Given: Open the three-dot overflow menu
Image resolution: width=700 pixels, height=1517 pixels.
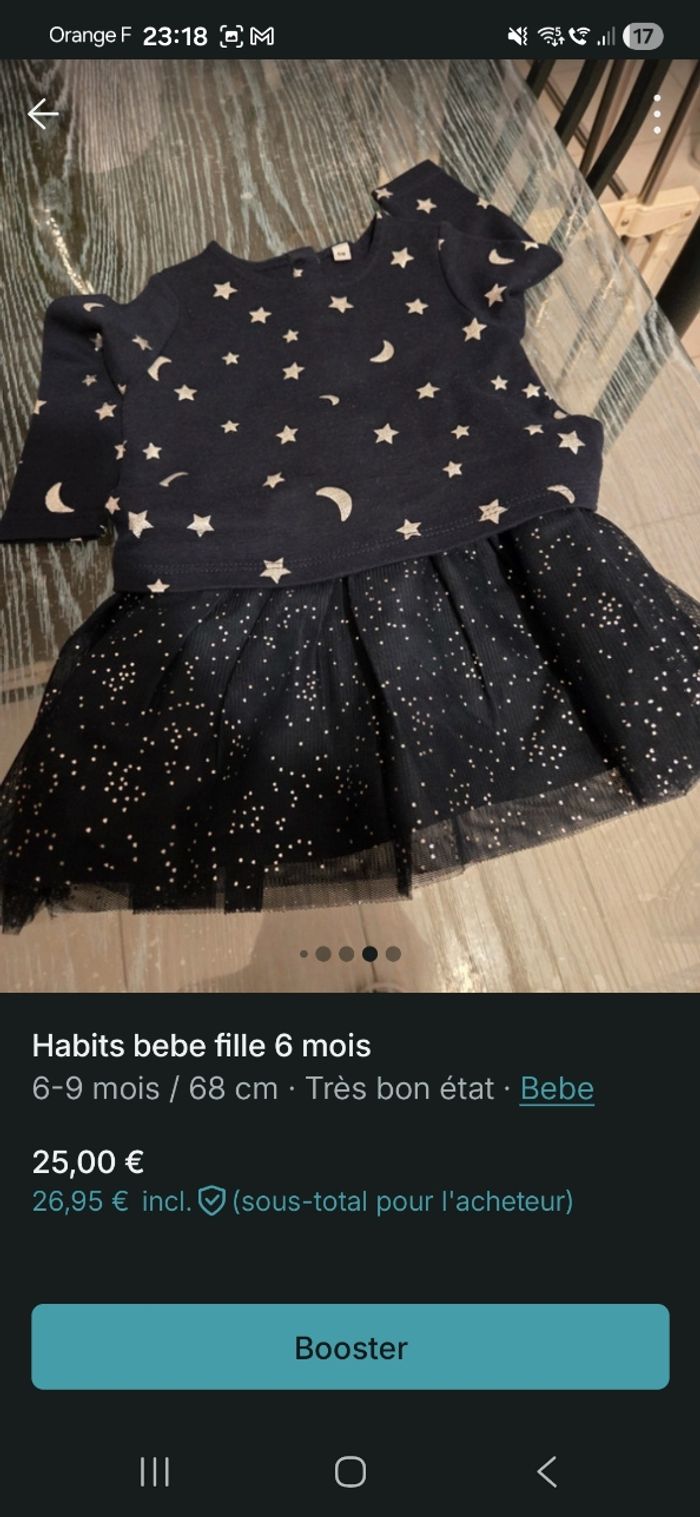Looking at the screenshot, I should point(656,115).
